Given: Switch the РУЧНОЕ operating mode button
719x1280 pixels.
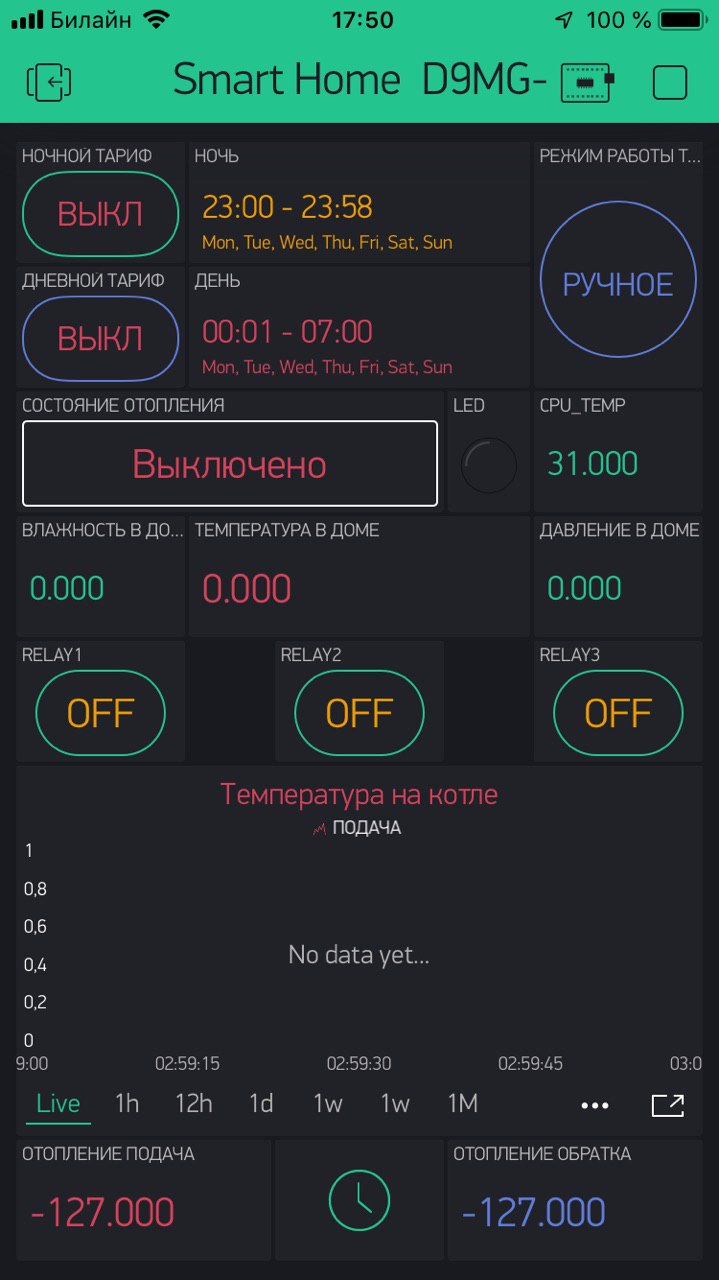Looking at the screenshot, I should tap(618, 284).
